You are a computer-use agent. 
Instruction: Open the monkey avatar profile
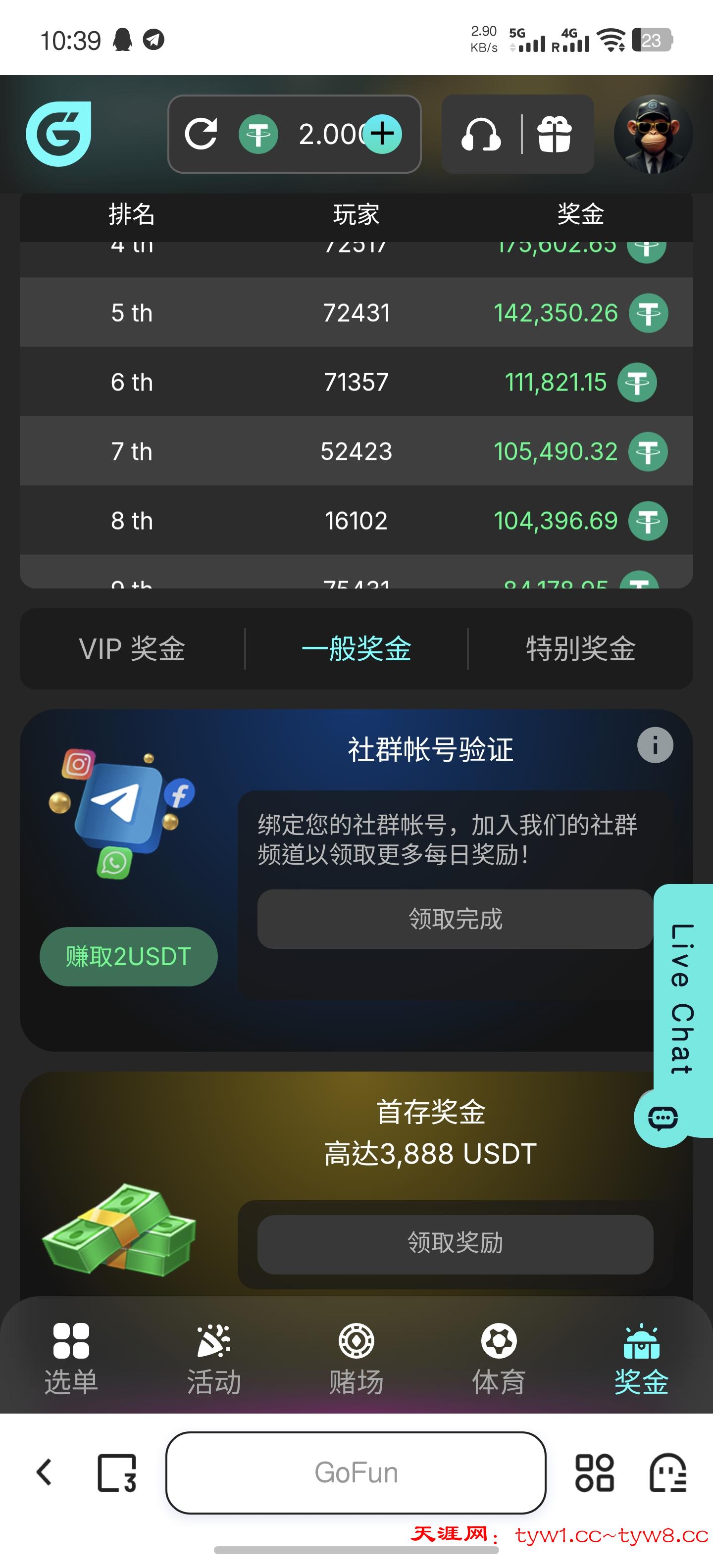tap(653, 134)
